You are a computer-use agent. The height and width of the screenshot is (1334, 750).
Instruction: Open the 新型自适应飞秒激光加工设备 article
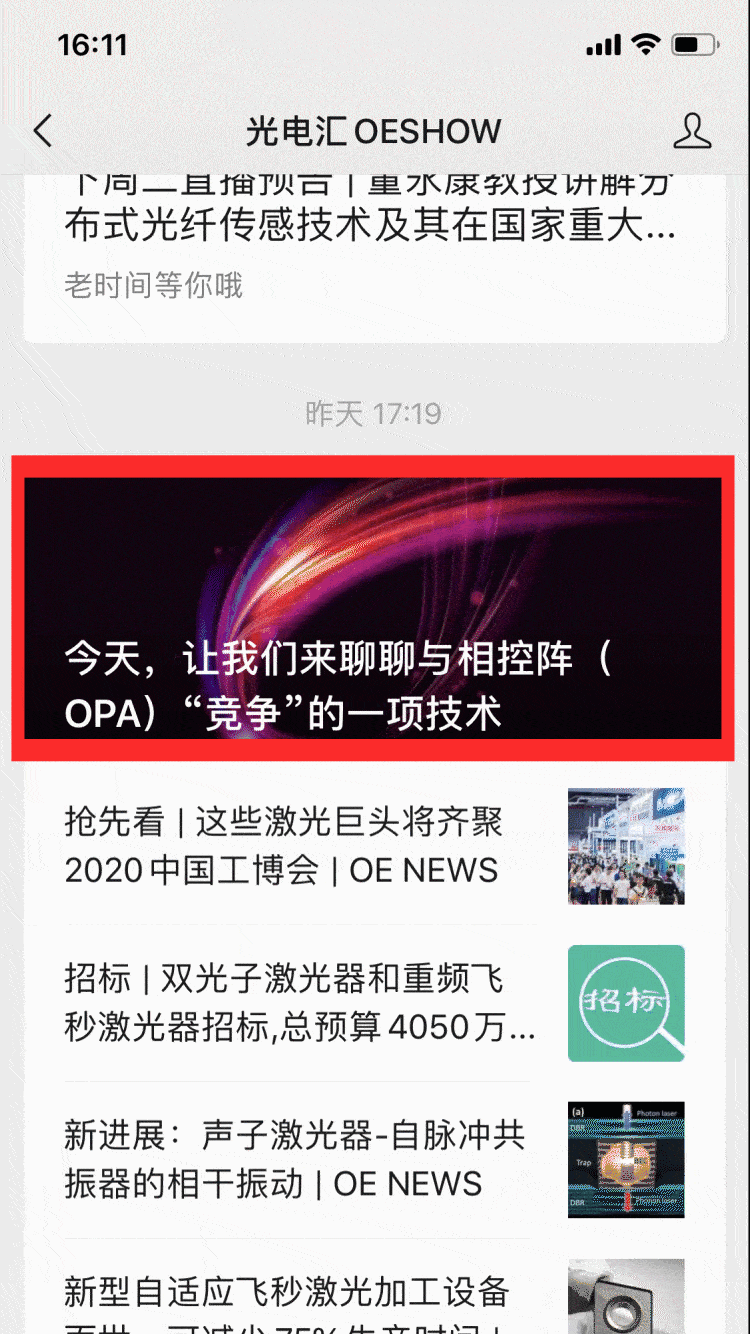[300, 1295]
